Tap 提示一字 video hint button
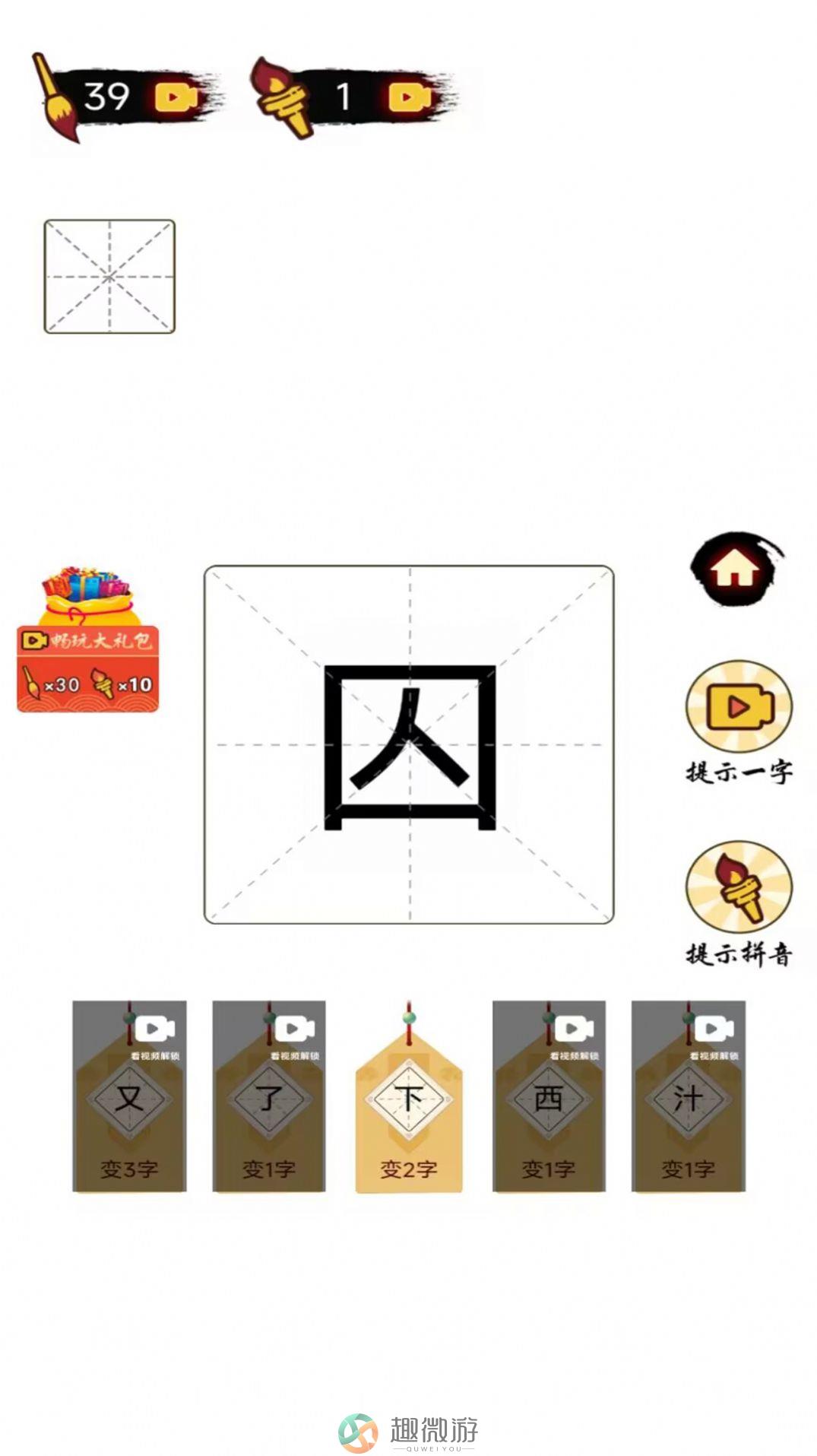This screenshot has height=1456, width=817. click(x=739, y=707)
